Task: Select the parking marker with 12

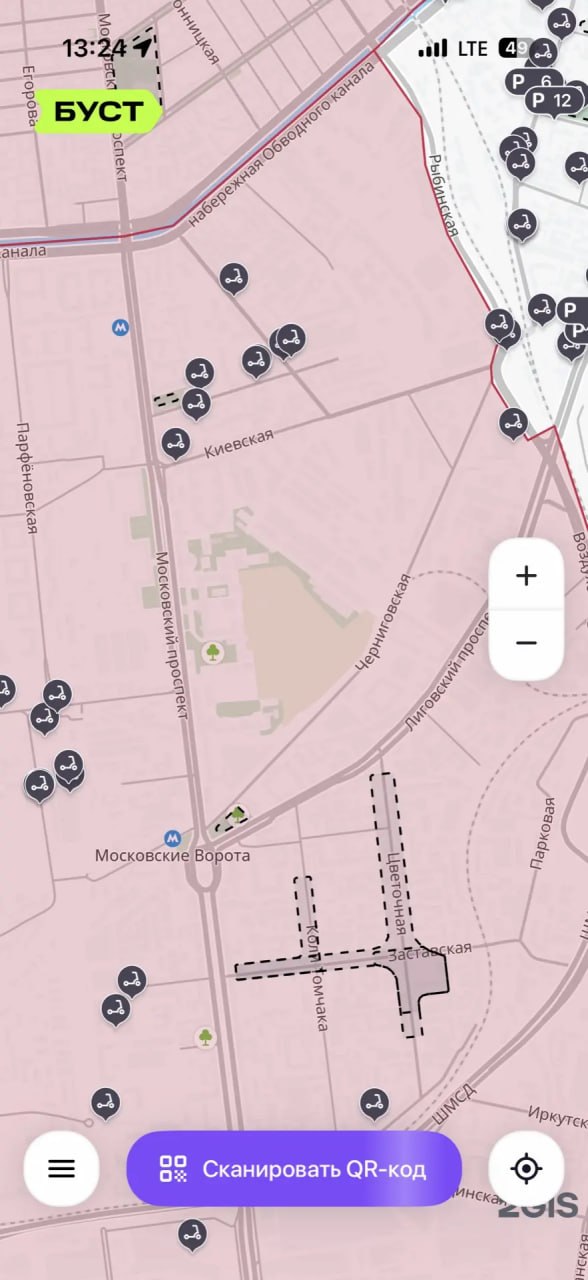Action: tap(551, 100)
